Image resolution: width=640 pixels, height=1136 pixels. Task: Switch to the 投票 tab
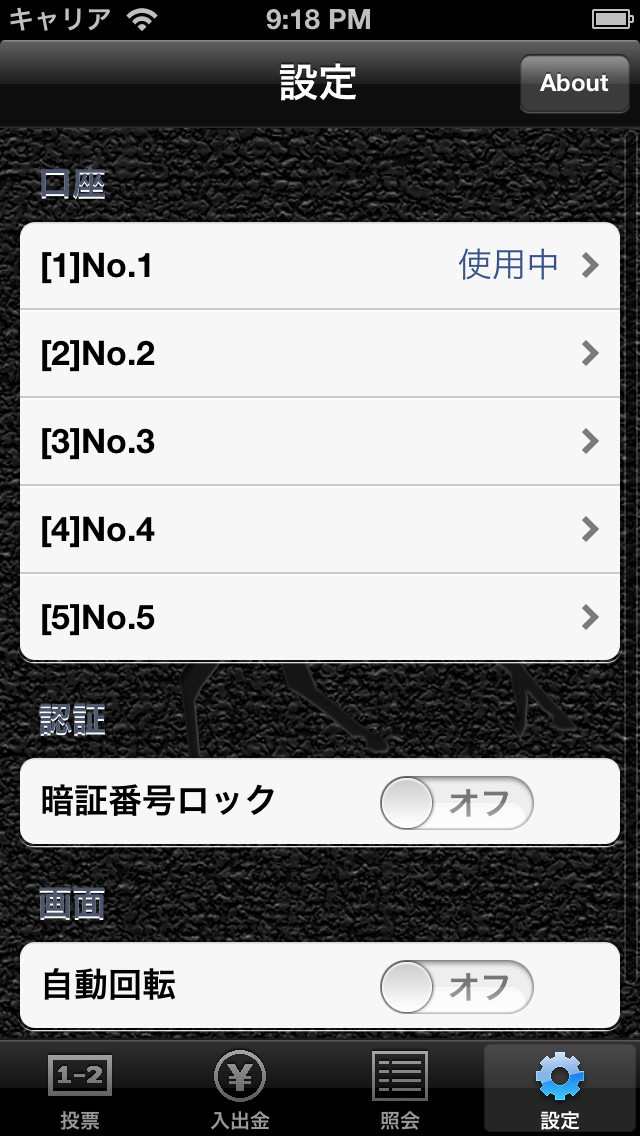80,1088
